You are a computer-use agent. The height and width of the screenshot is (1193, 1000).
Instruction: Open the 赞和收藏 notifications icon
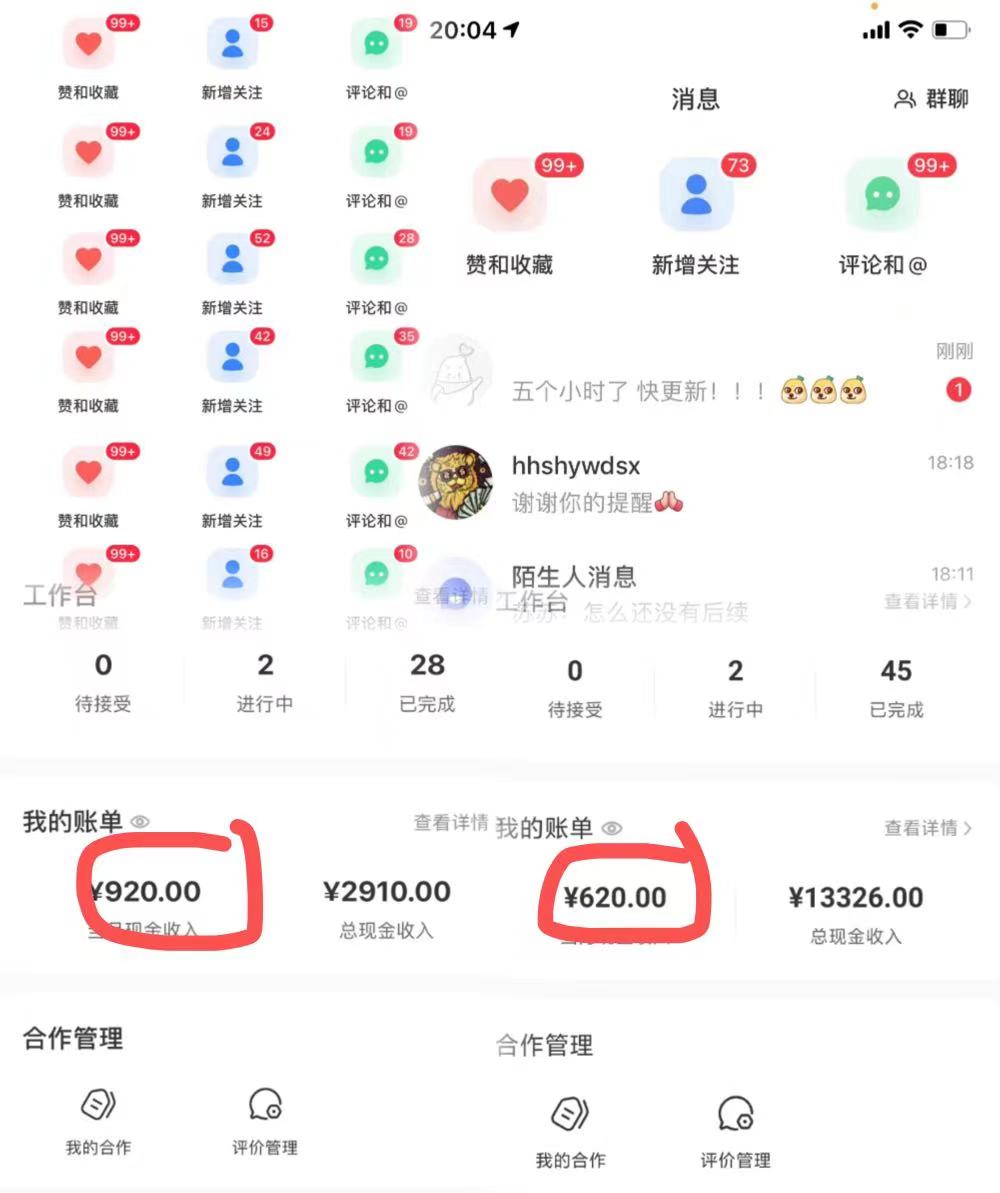[x=510, y=196]
